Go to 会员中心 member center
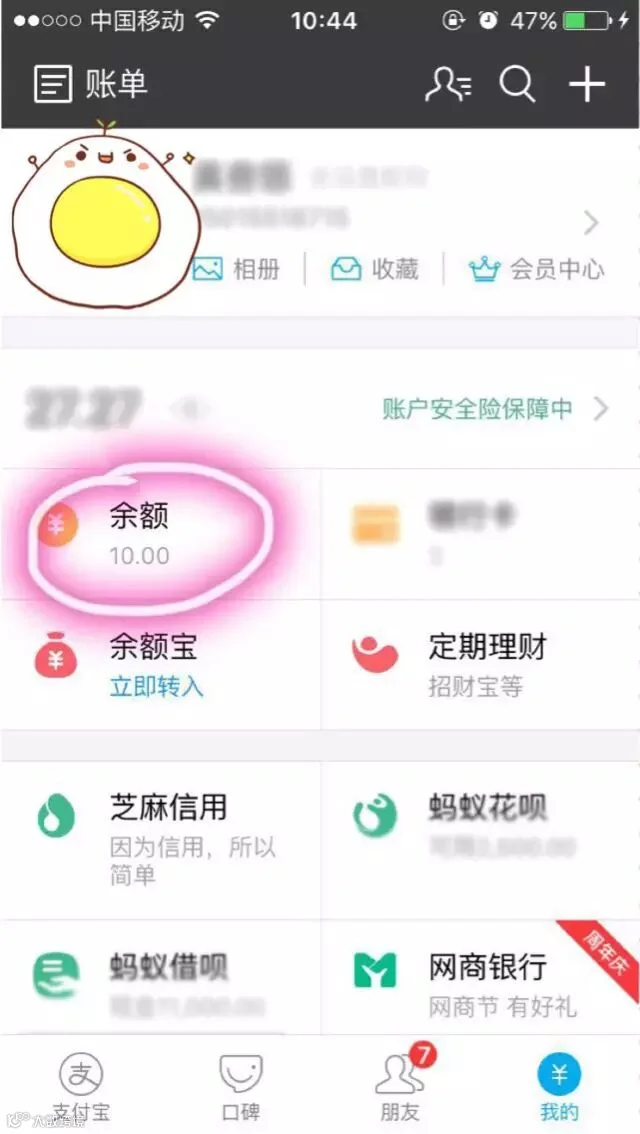The image size is (640, 1134). tap(537, 270)
